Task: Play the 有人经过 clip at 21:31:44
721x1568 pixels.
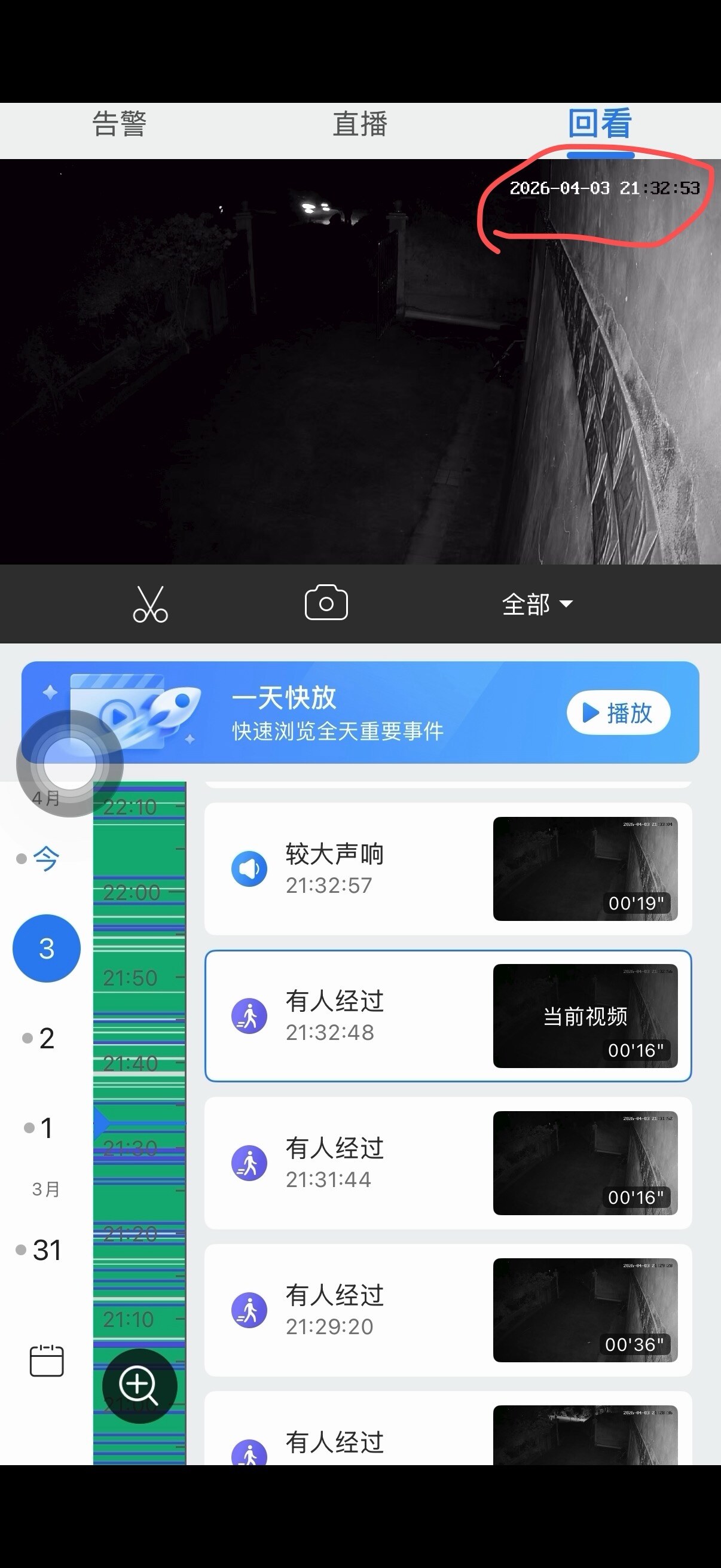Action: [x=448, y=1163]
